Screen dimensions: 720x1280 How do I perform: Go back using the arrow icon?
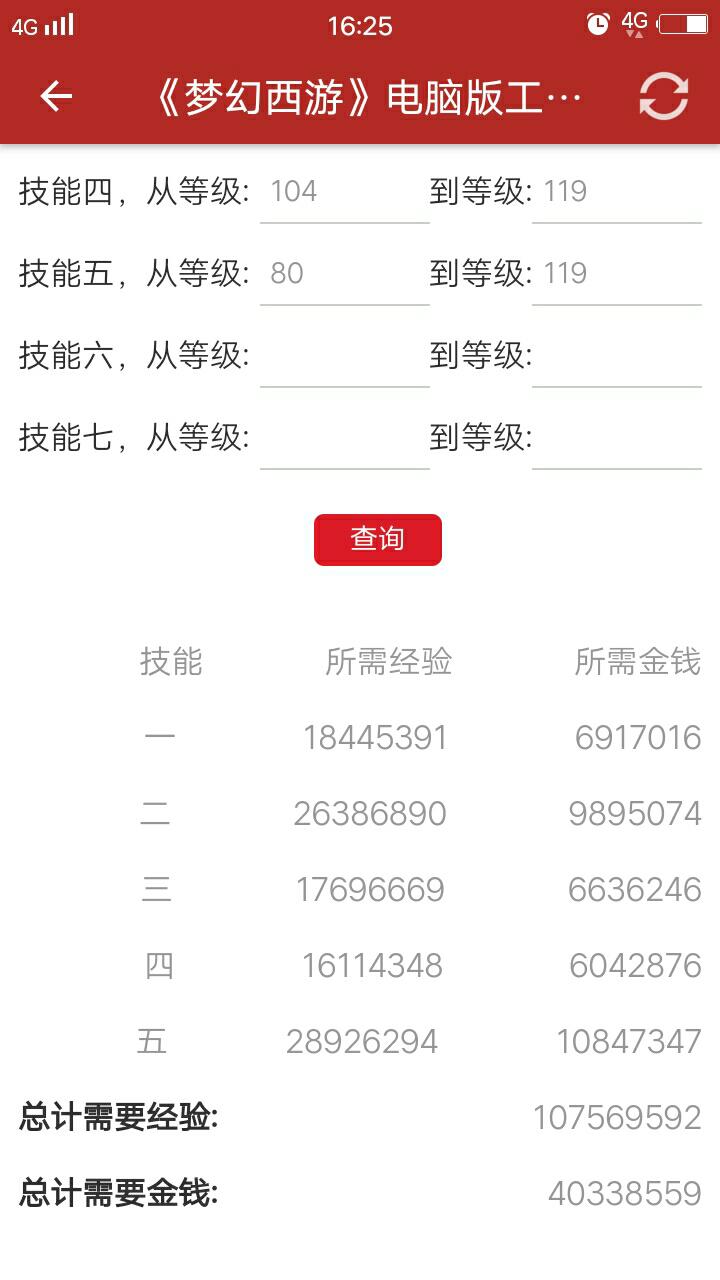pos(56,97)
